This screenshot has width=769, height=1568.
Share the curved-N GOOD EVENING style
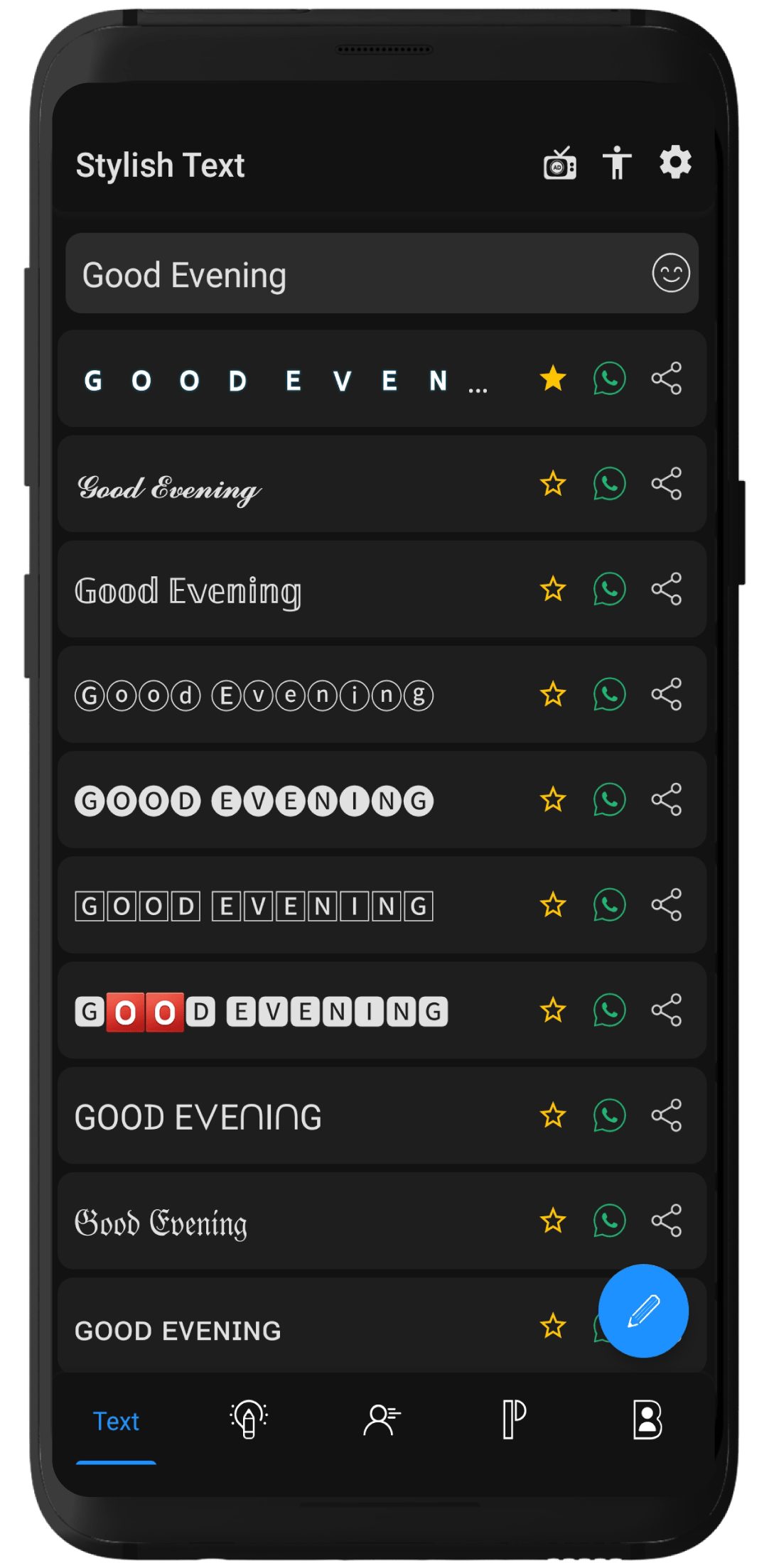click(x=667, y=1115)
